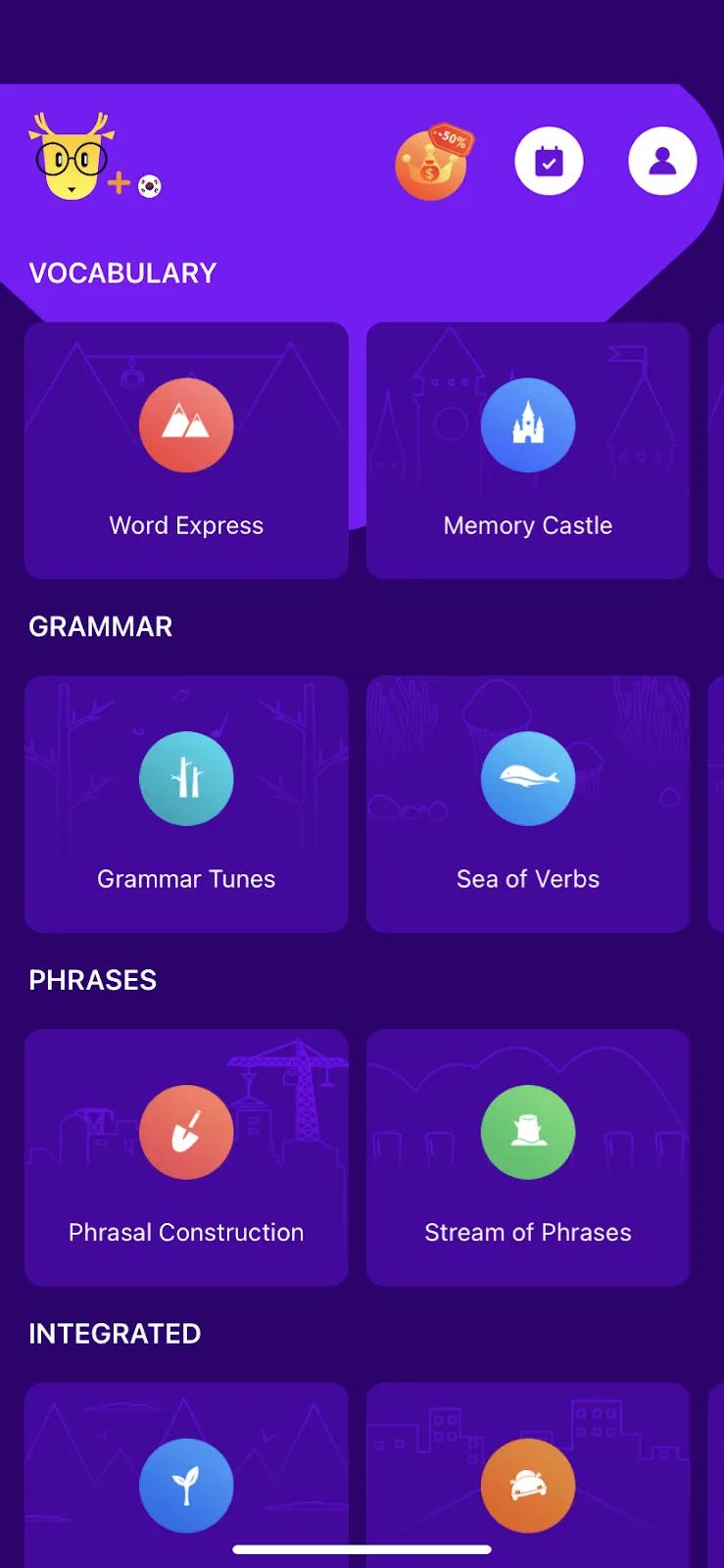Image resolution: width=724 pixels, height=1568 pixels.
Task: Open the Integrated card with car icon
Action: coord(528,1475)
